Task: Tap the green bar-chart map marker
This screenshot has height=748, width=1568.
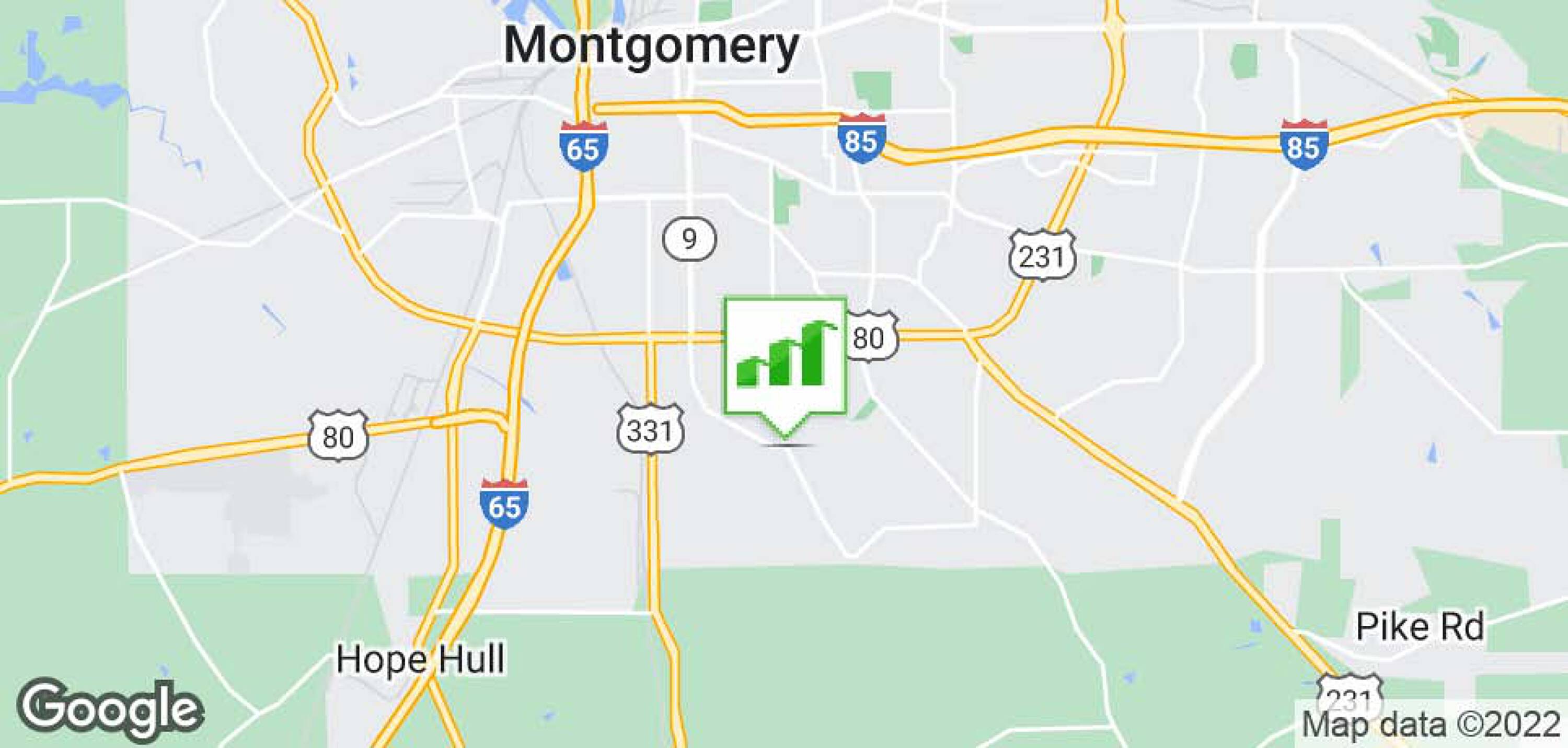Action: tap(785, 358)
